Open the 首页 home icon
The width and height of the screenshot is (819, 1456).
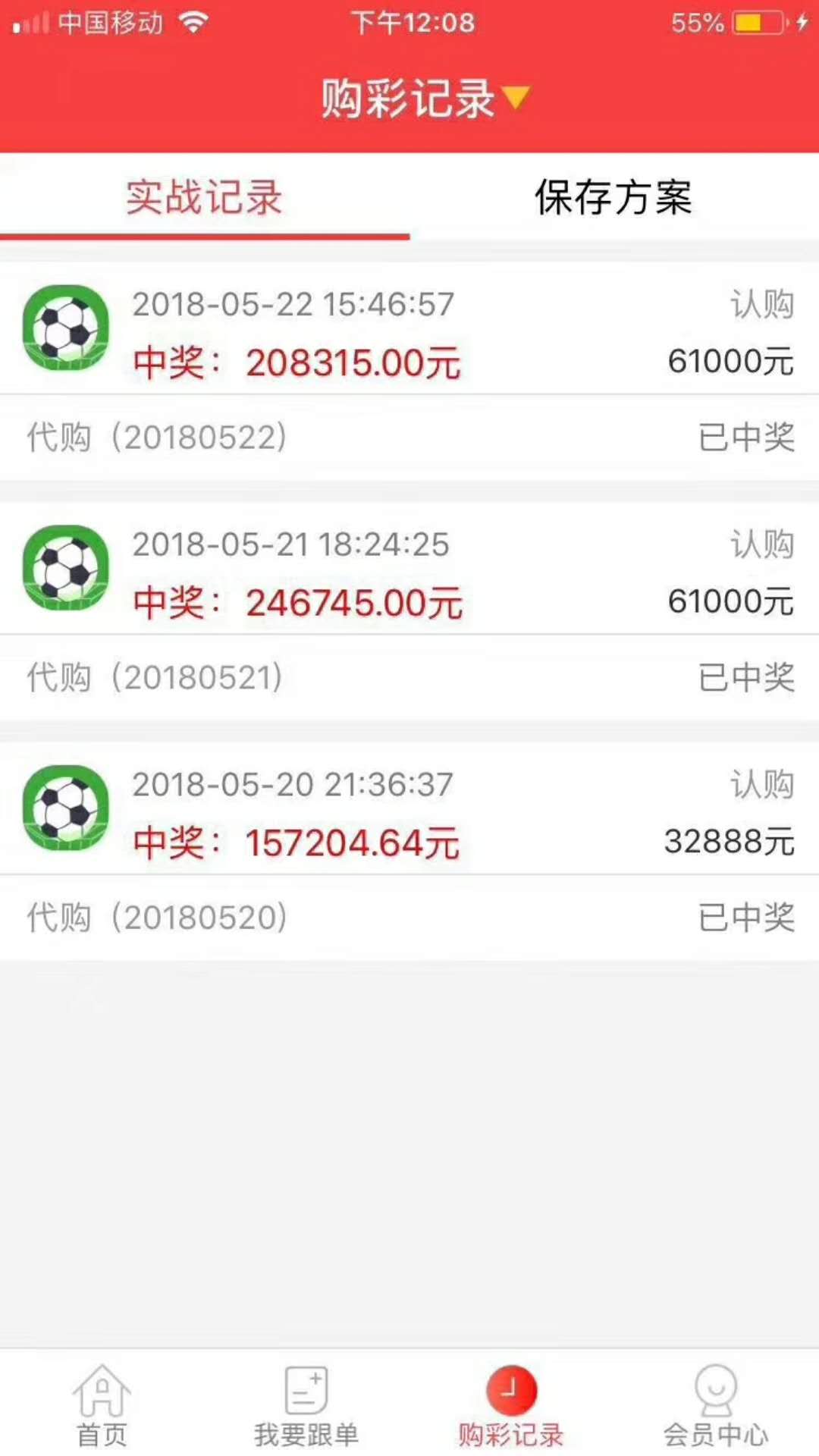tap(102, 1399)
